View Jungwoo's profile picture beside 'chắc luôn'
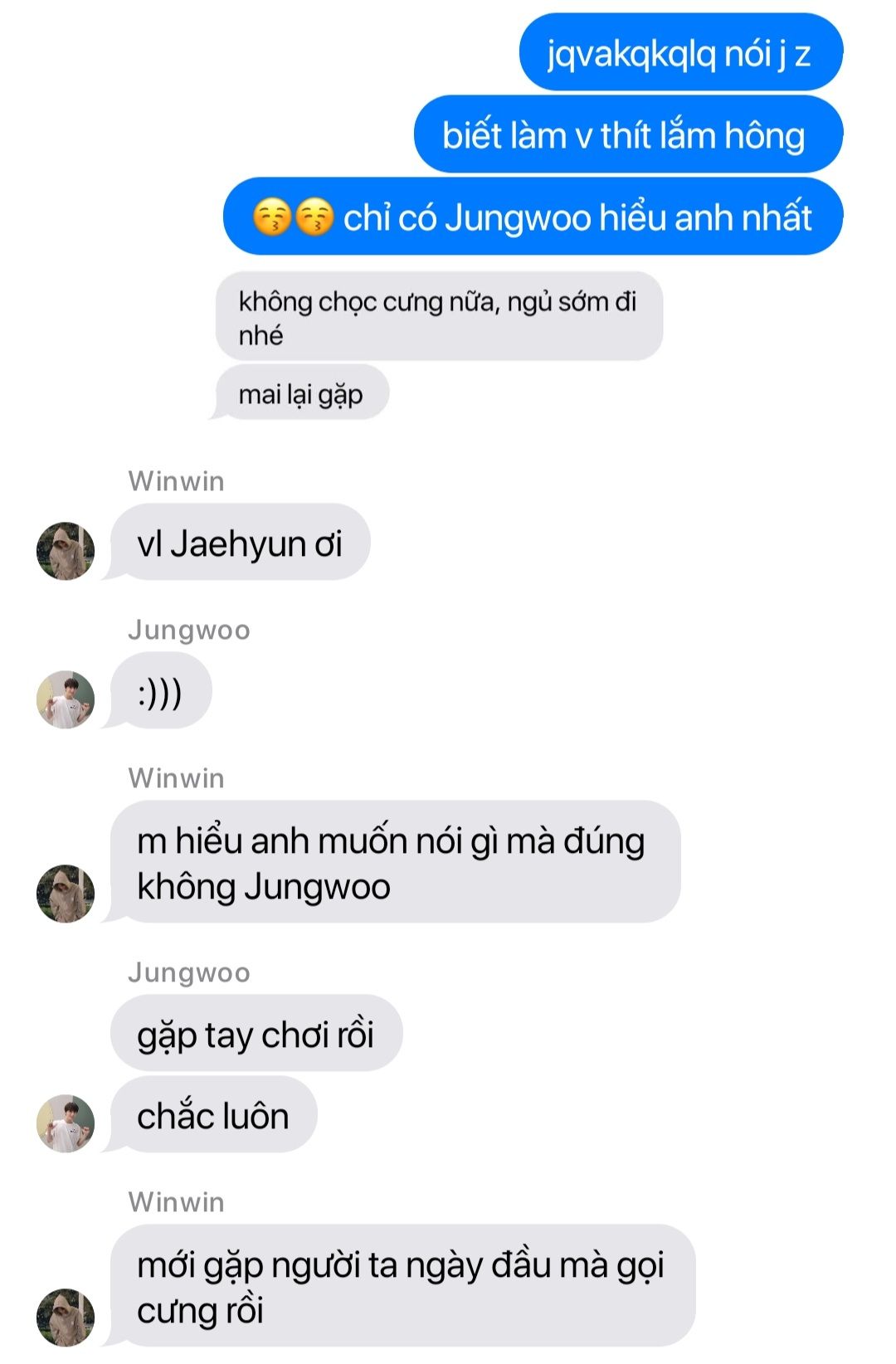 pos(66,1123)
